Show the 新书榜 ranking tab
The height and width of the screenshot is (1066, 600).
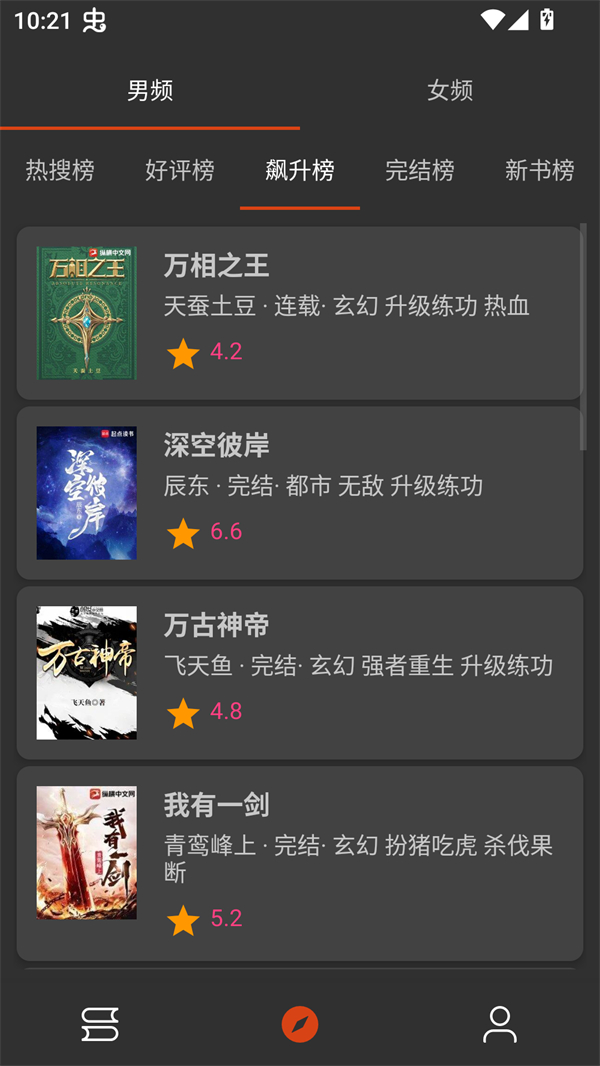pos(540,170)
